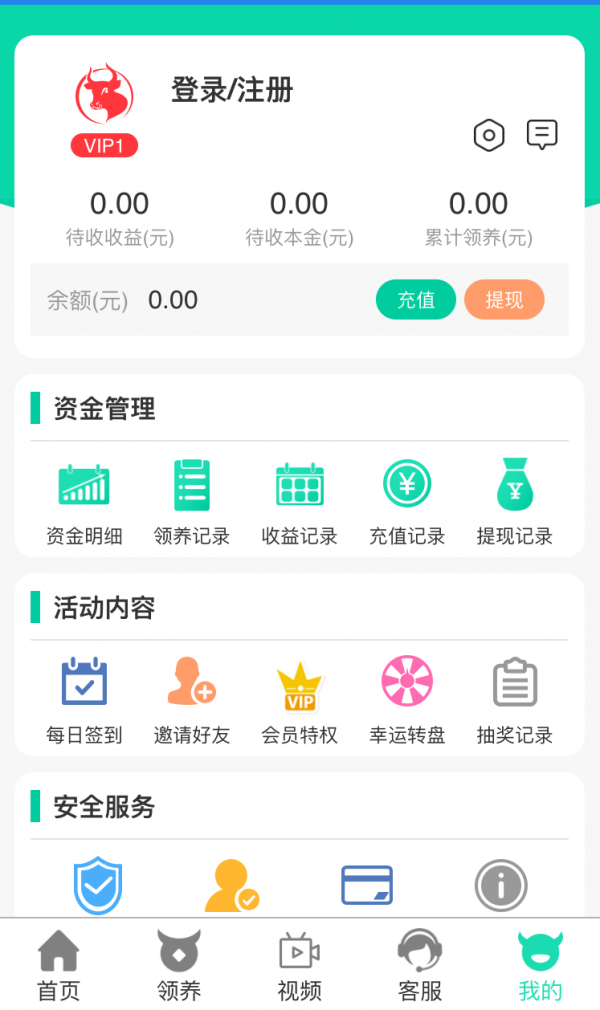View 领养记录 adoption records
Screen dimensions: 600x1010
tap(192, 501)
